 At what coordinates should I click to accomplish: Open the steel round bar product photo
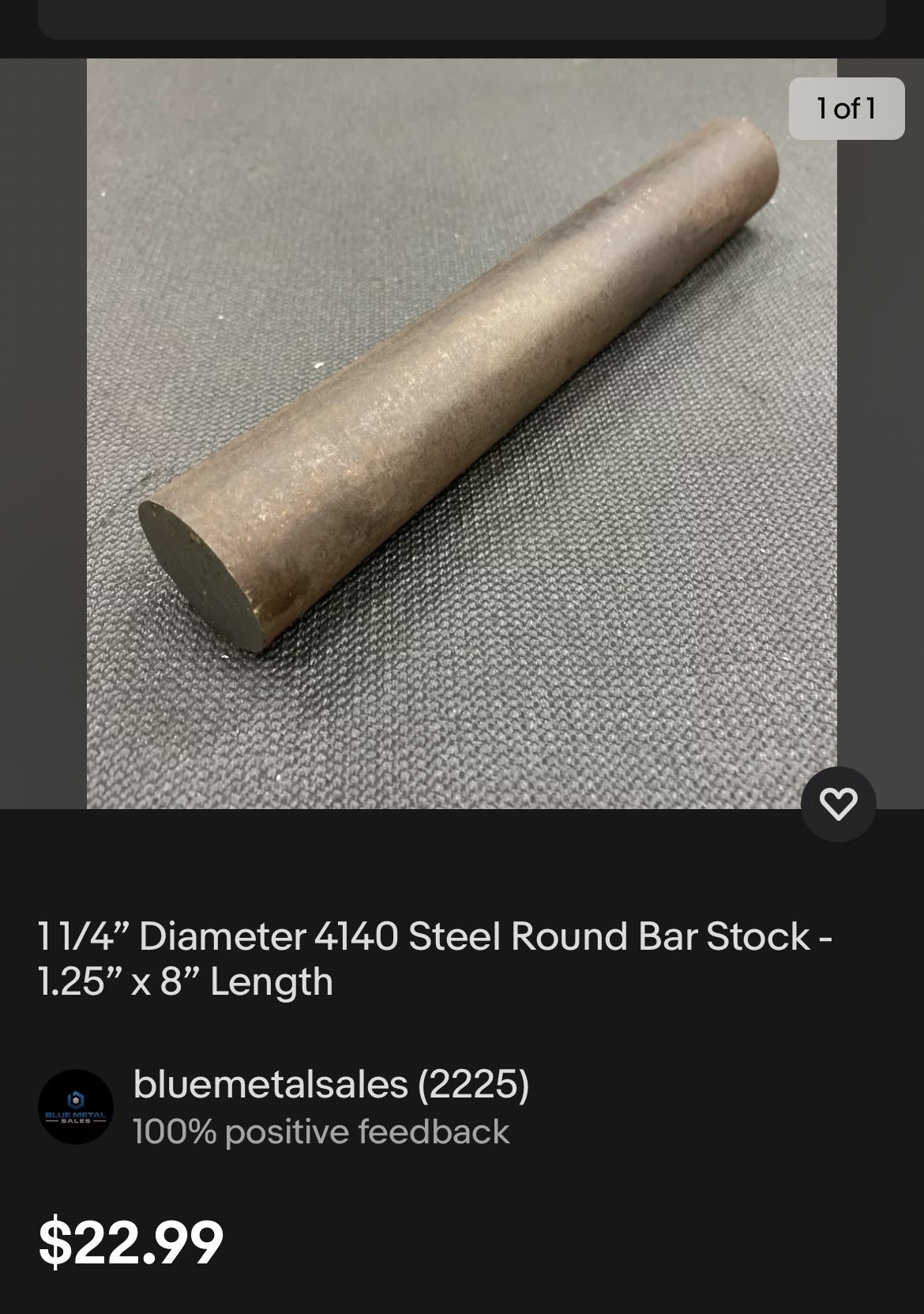coord(461,433)
